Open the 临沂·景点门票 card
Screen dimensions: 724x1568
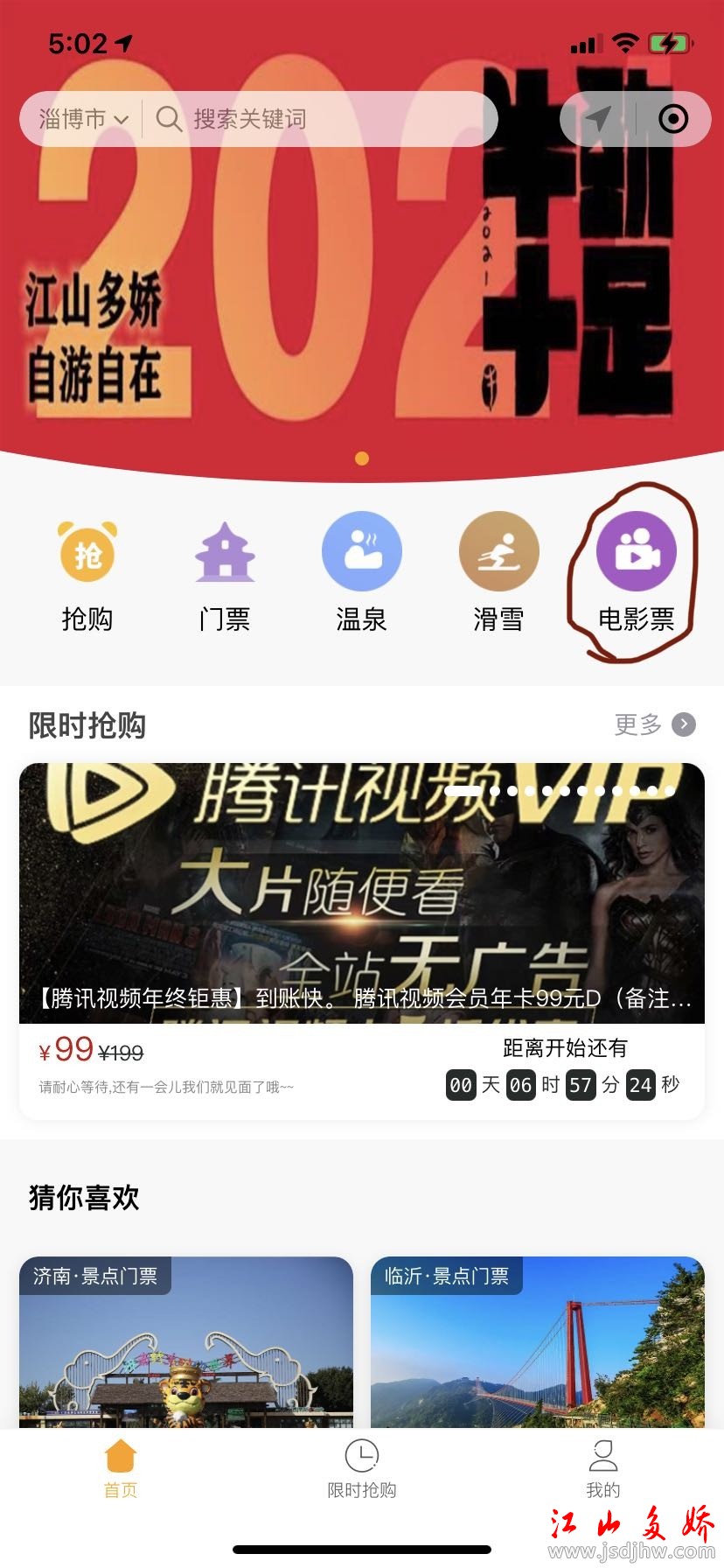click(538, 1343)
